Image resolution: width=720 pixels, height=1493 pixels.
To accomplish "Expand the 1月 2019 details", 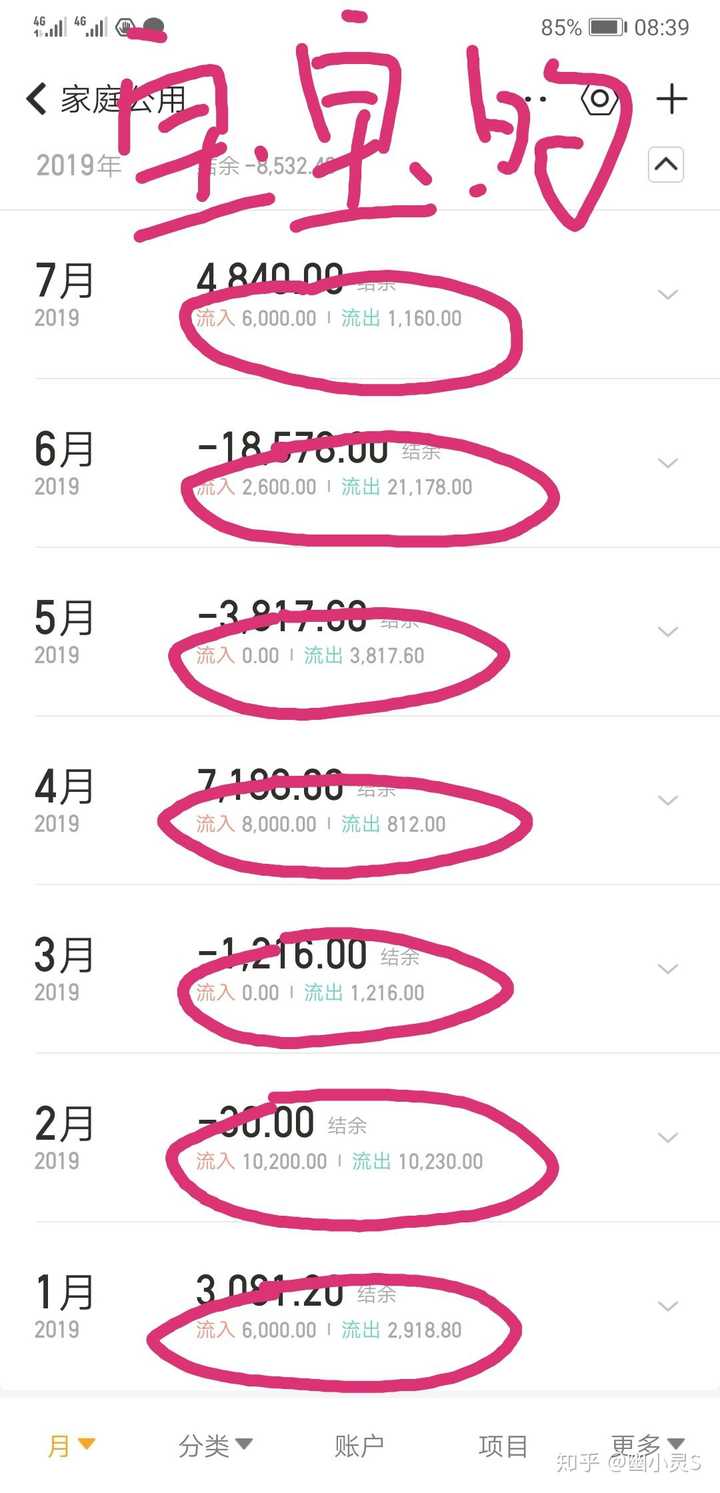I will point(667,1305).
